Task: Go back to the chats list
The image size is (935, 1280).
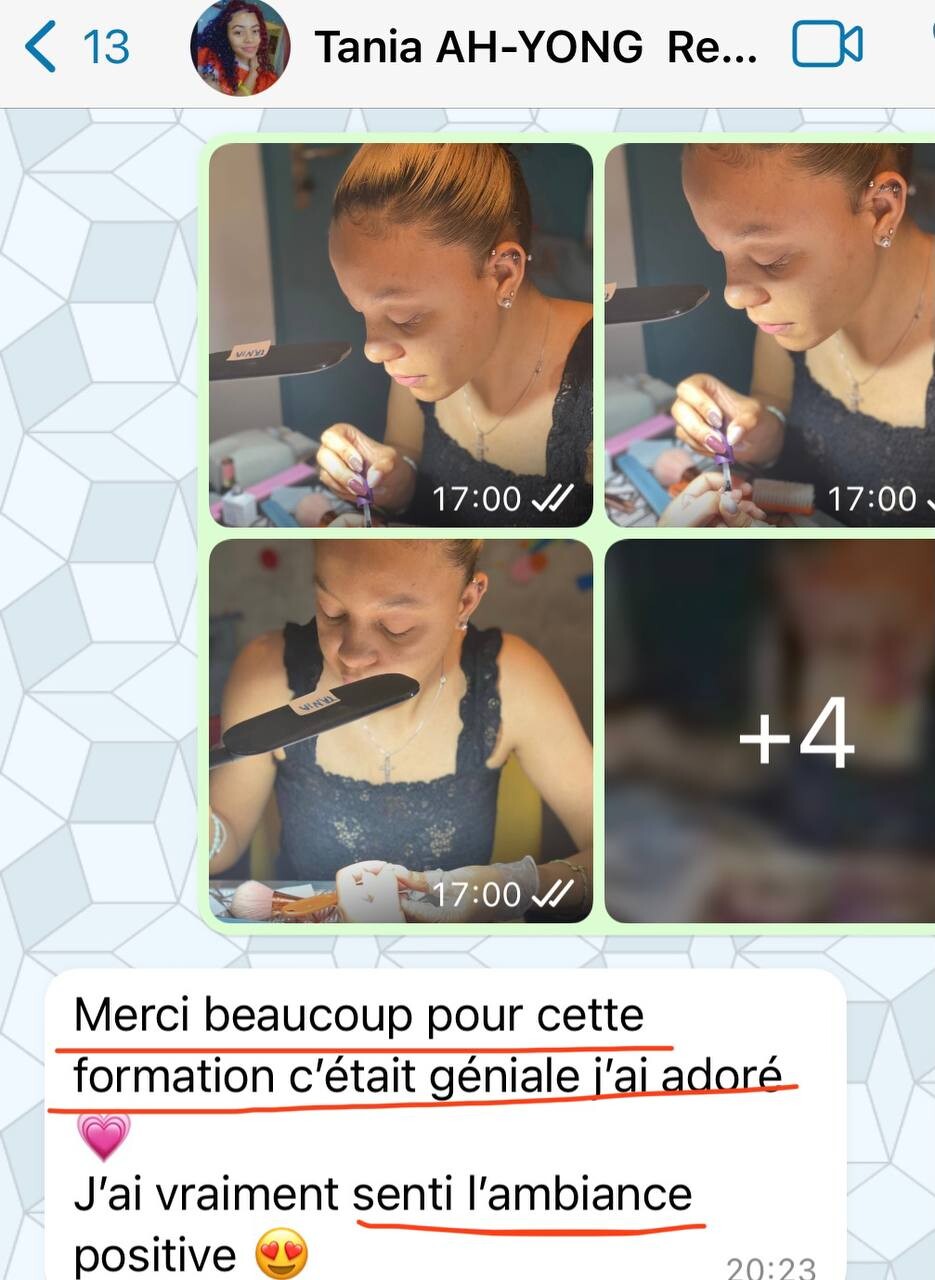Action: point(75,47)
